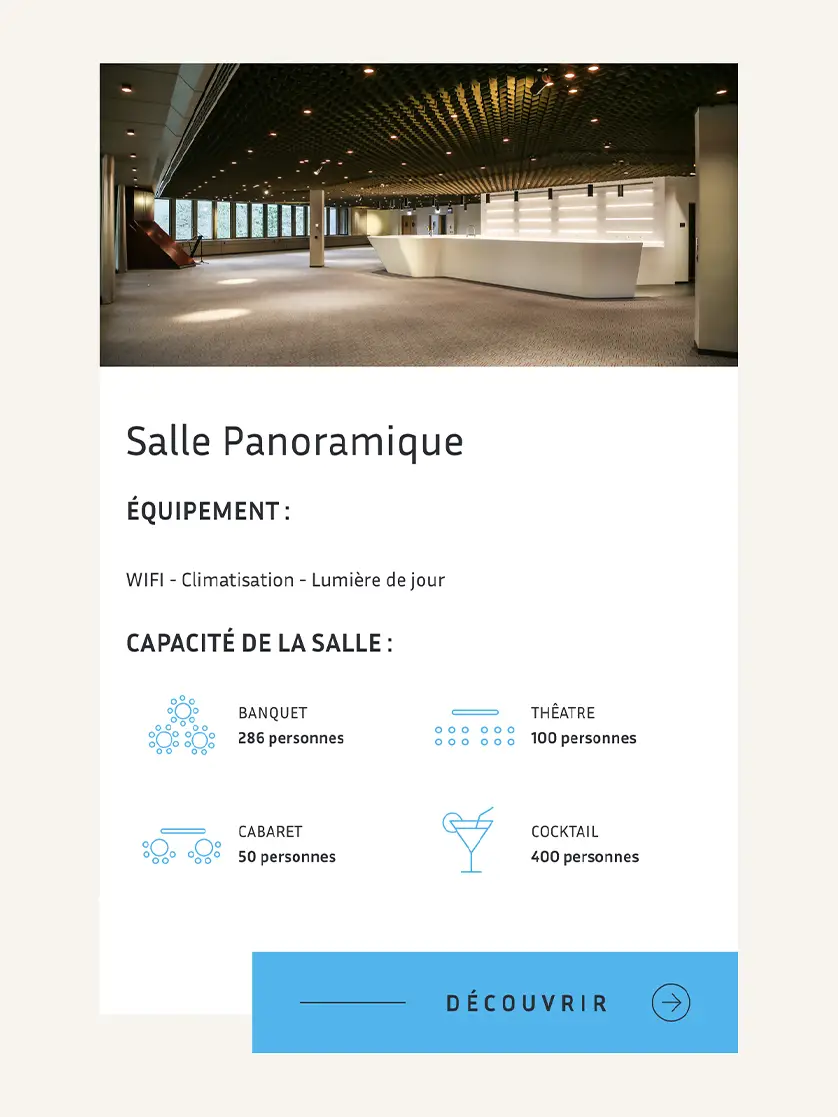
Task: Select the 400 personnes cocktail capacity
Action: 585,856
